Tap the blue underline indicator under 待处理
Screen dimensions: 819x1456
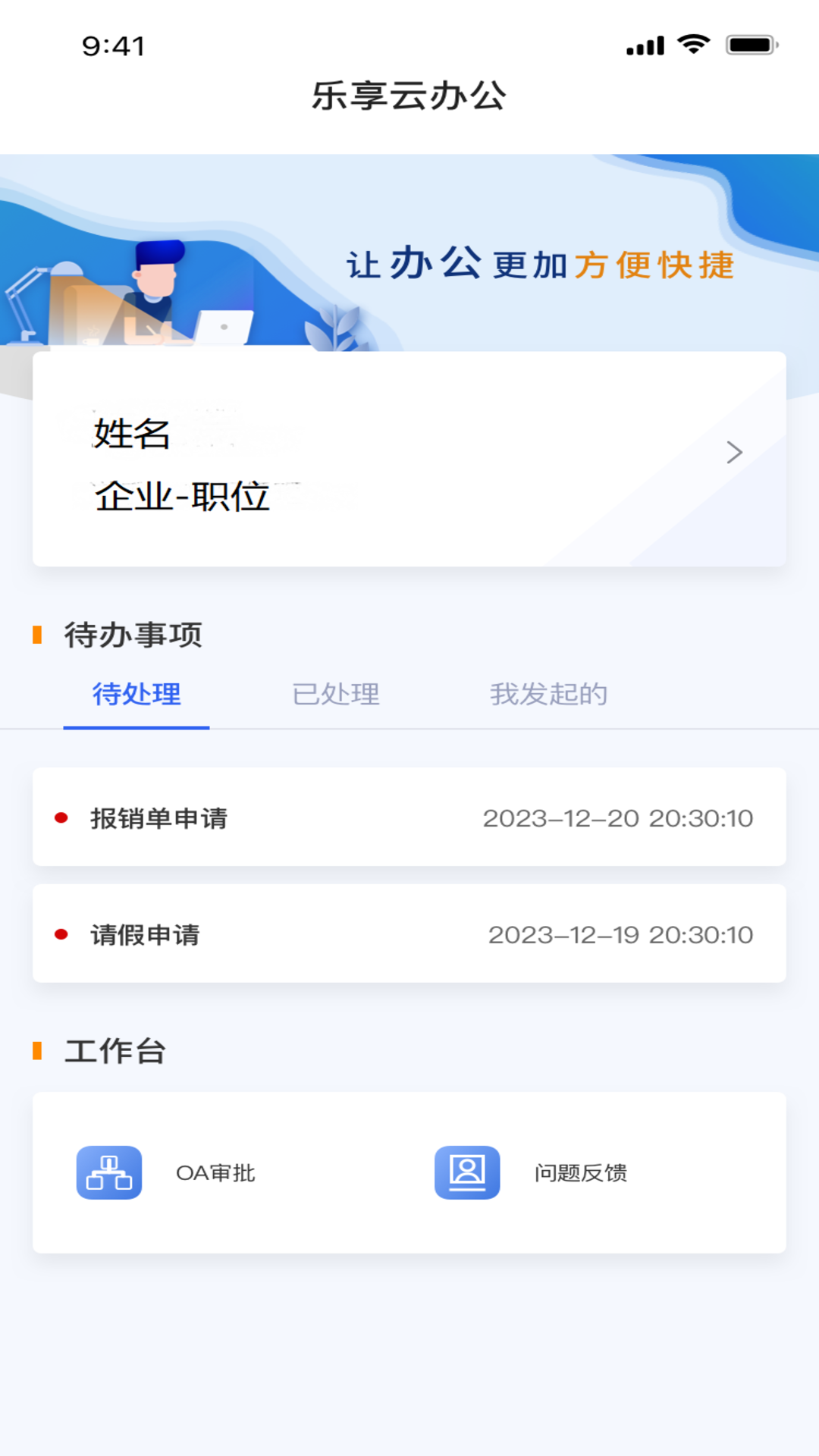[137, 726]
